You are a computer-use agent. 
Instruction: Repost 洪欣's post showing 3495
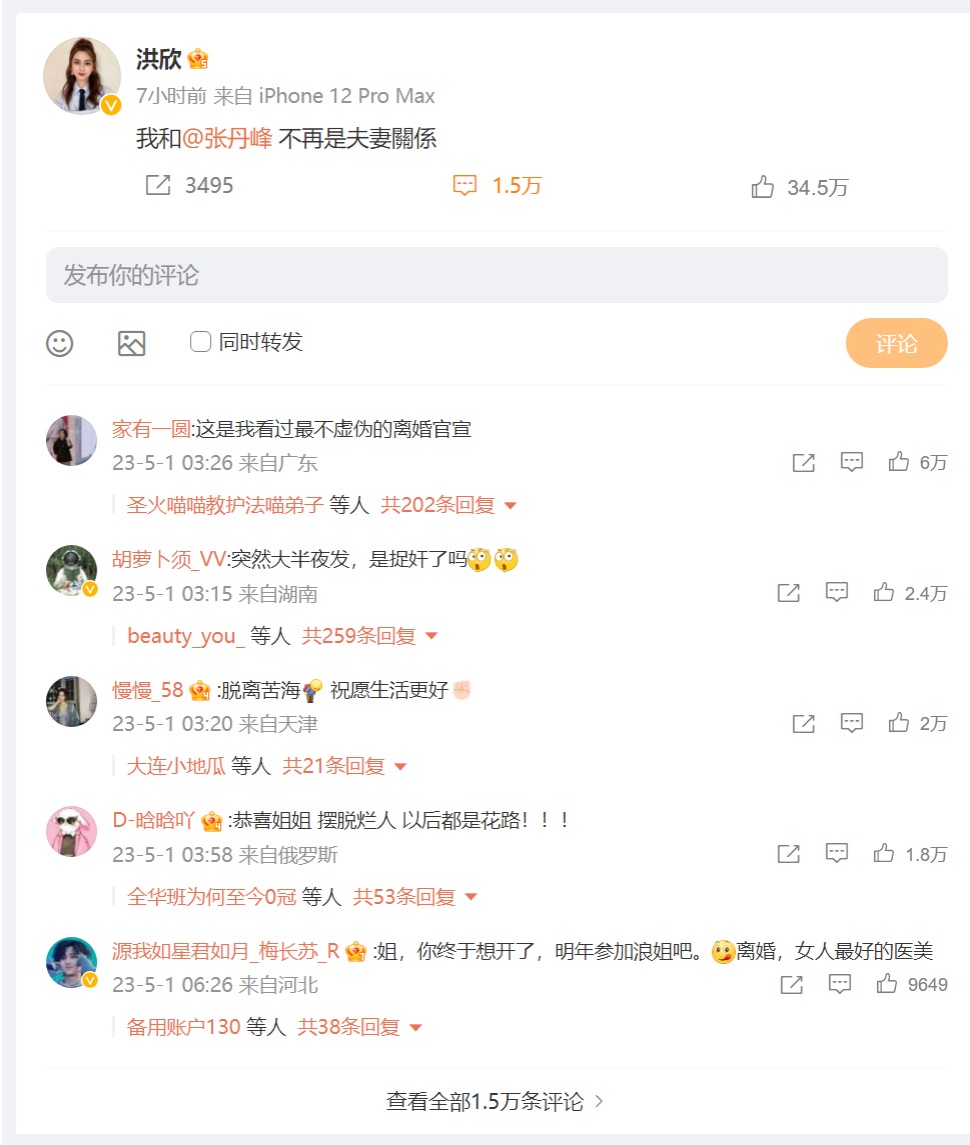158,186
